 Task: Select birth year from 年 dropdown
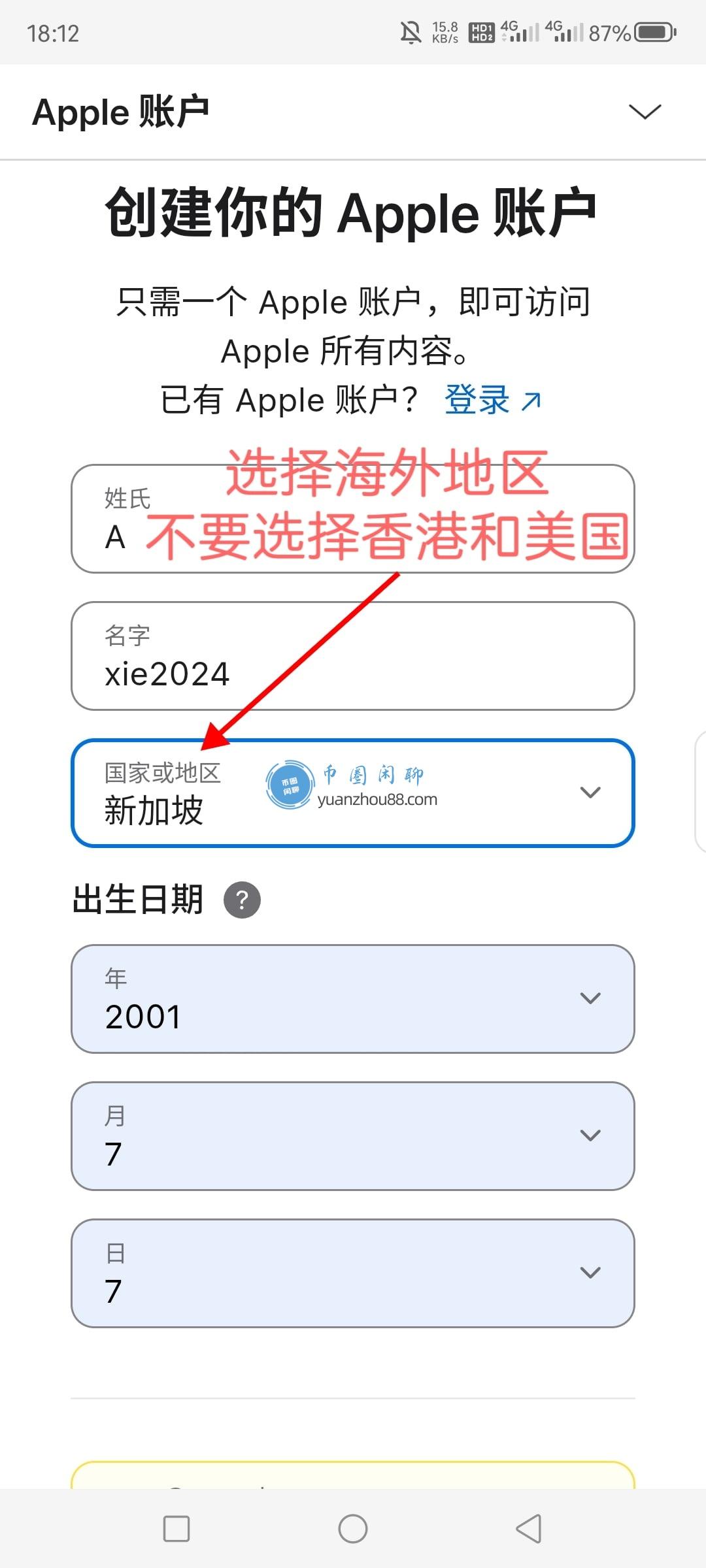[x=353, y=999]
